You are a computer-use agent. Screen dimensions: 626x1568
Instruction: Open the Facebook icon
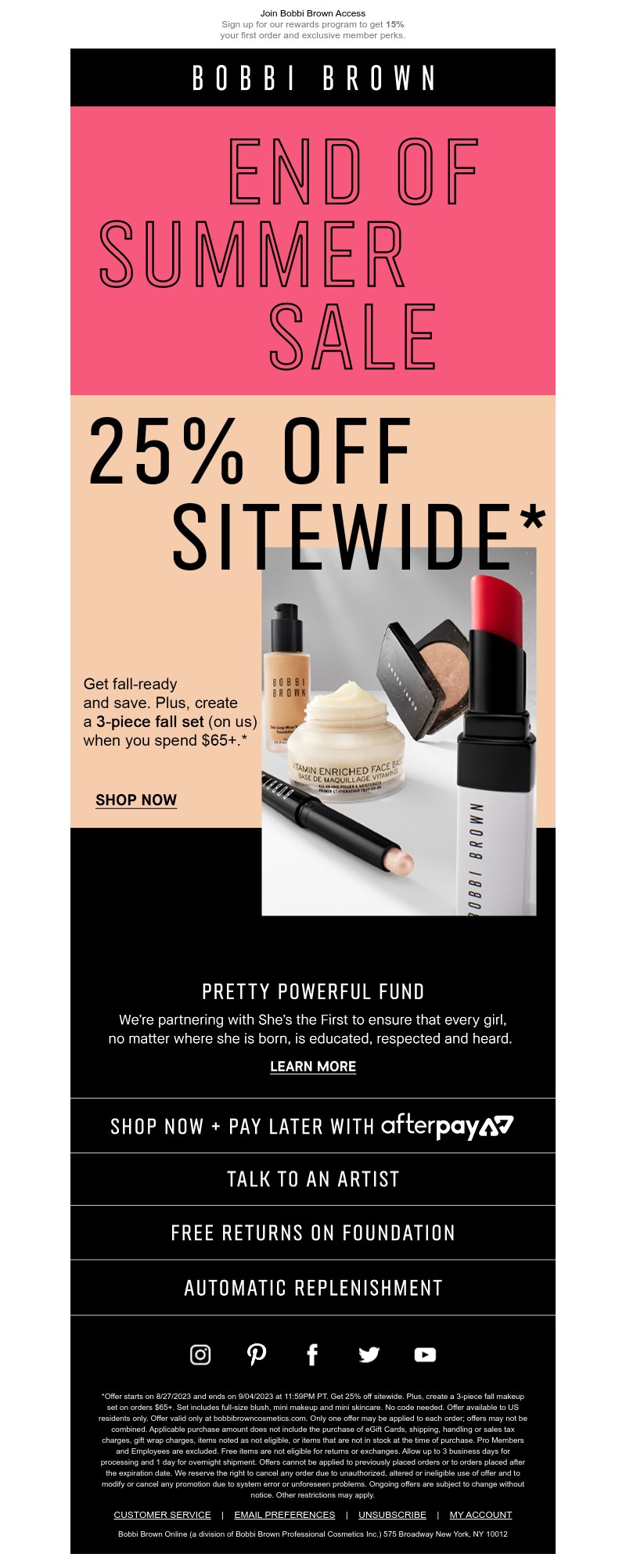click(312, 1354)
